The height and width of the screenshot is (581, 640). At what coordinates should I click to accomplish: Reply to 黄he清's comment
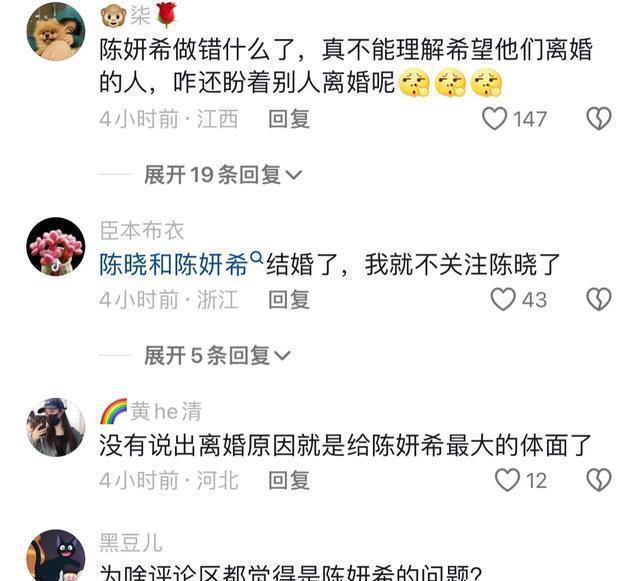(289, 480)
